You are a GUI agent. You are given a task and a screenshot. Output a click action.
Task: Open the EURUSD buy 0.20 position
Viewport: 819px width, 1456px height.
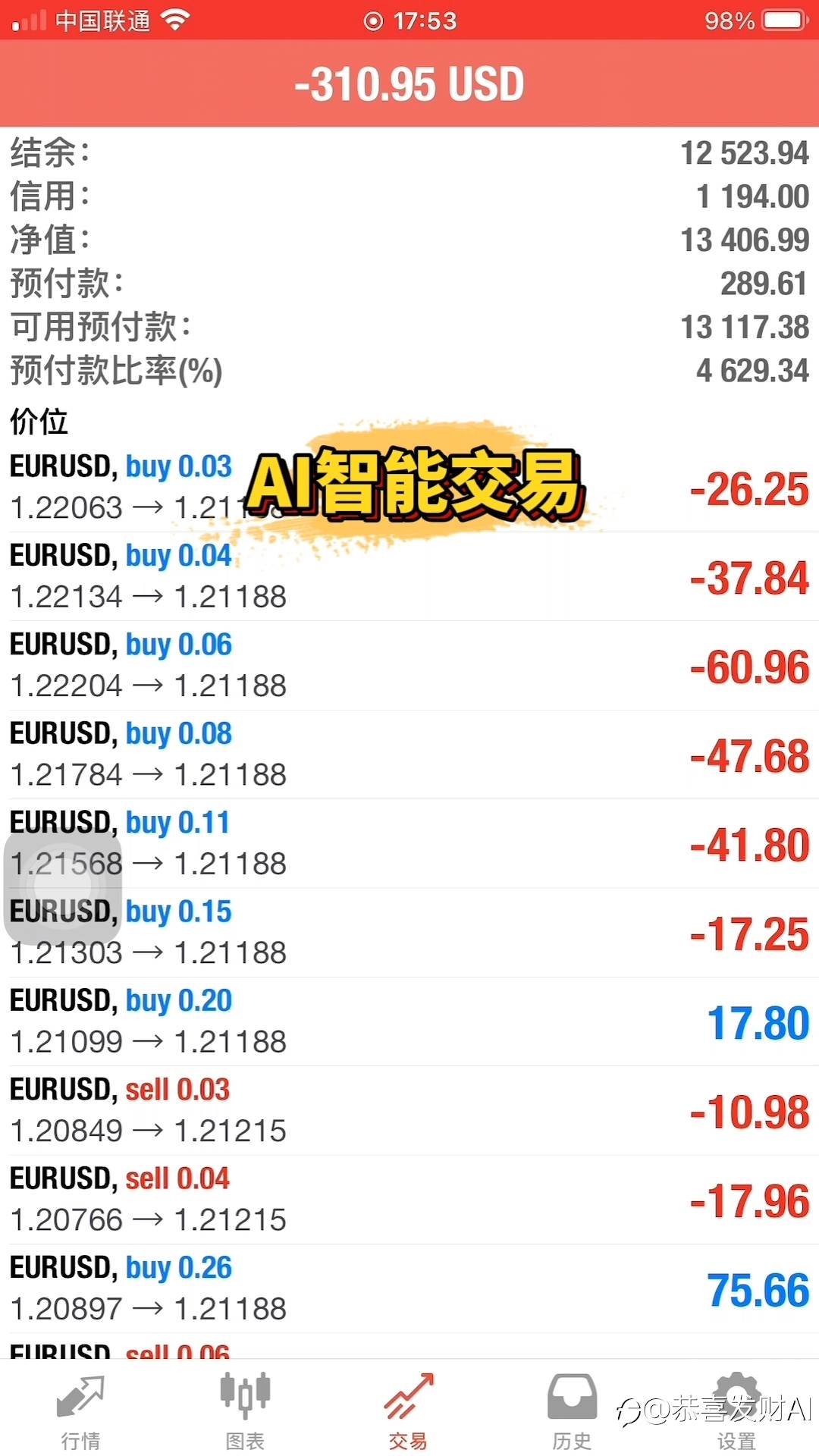coord(409,1021)
